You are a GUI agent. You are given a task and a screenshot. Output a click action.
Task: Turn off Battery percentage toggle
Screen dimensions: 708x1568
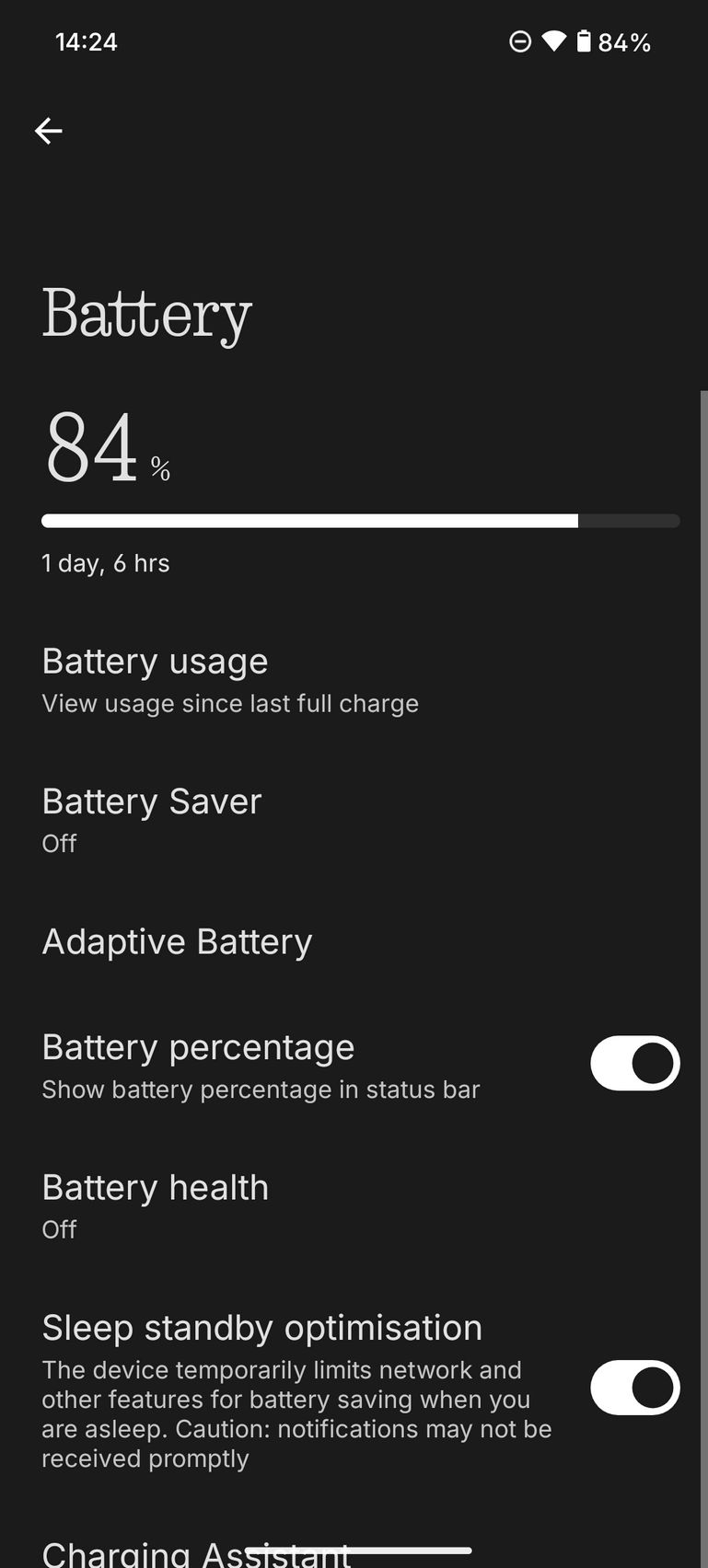click(634, 1064)
